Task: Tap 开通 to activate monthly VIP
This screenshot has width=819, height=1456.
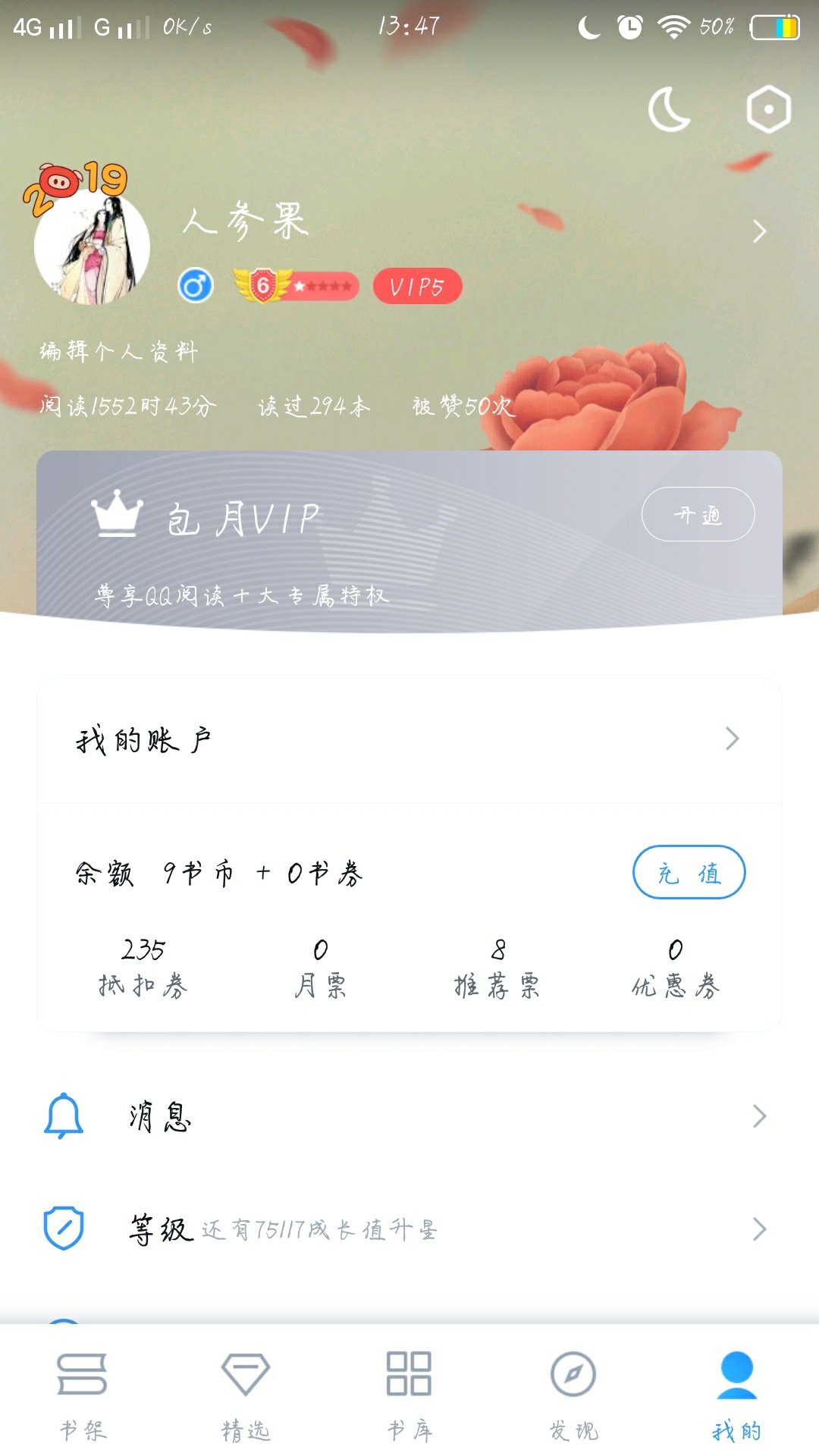Action: tap(698, 515)
